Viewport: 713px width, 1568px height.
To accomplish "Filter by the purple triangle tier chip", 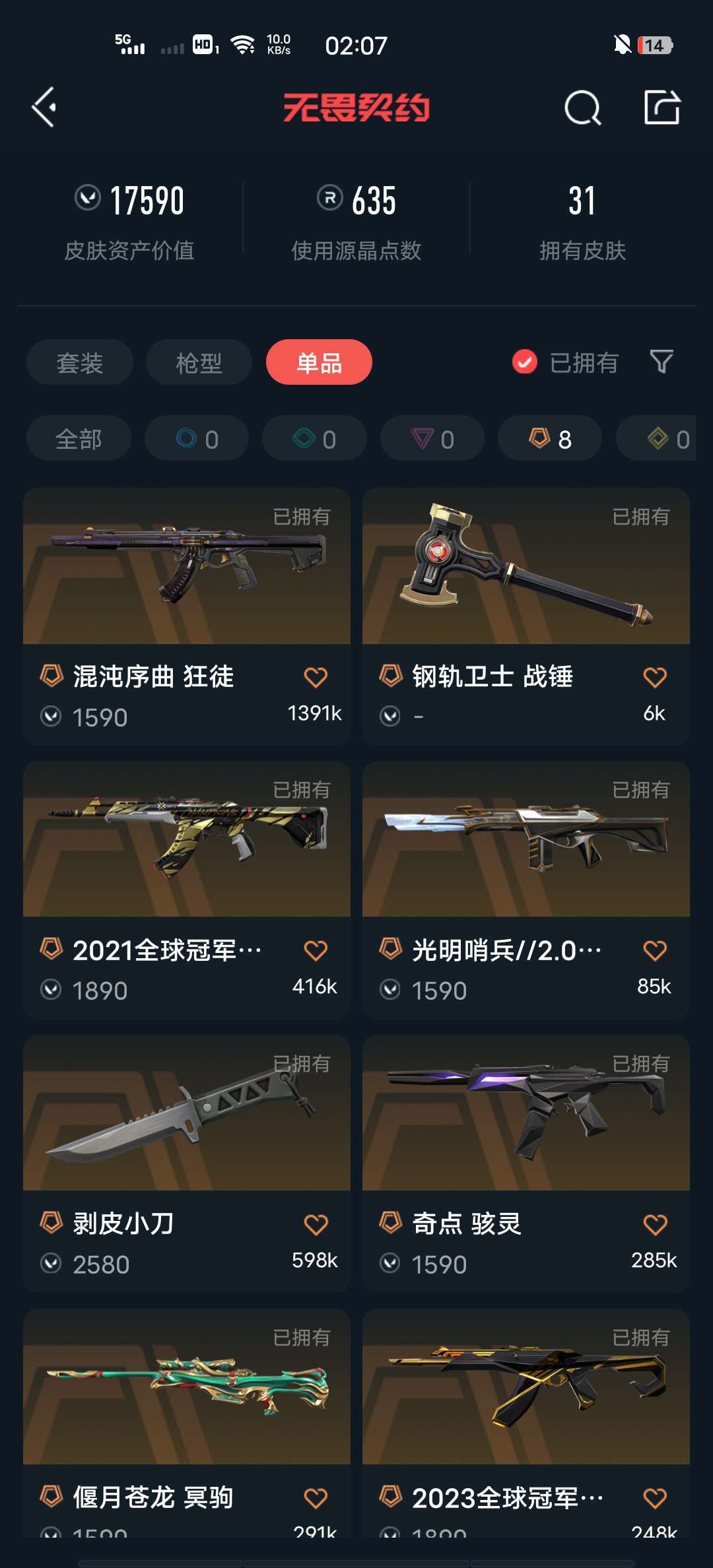I will point(432,438).
